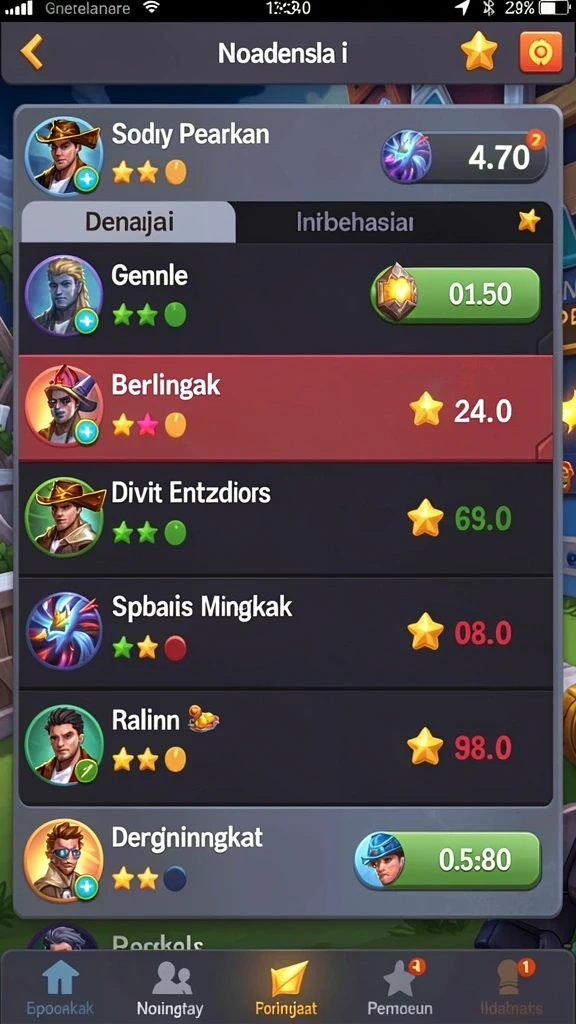Open the Berlingak row
The height and width of the screenshot is (1024, 576).
tap(285, 409)
